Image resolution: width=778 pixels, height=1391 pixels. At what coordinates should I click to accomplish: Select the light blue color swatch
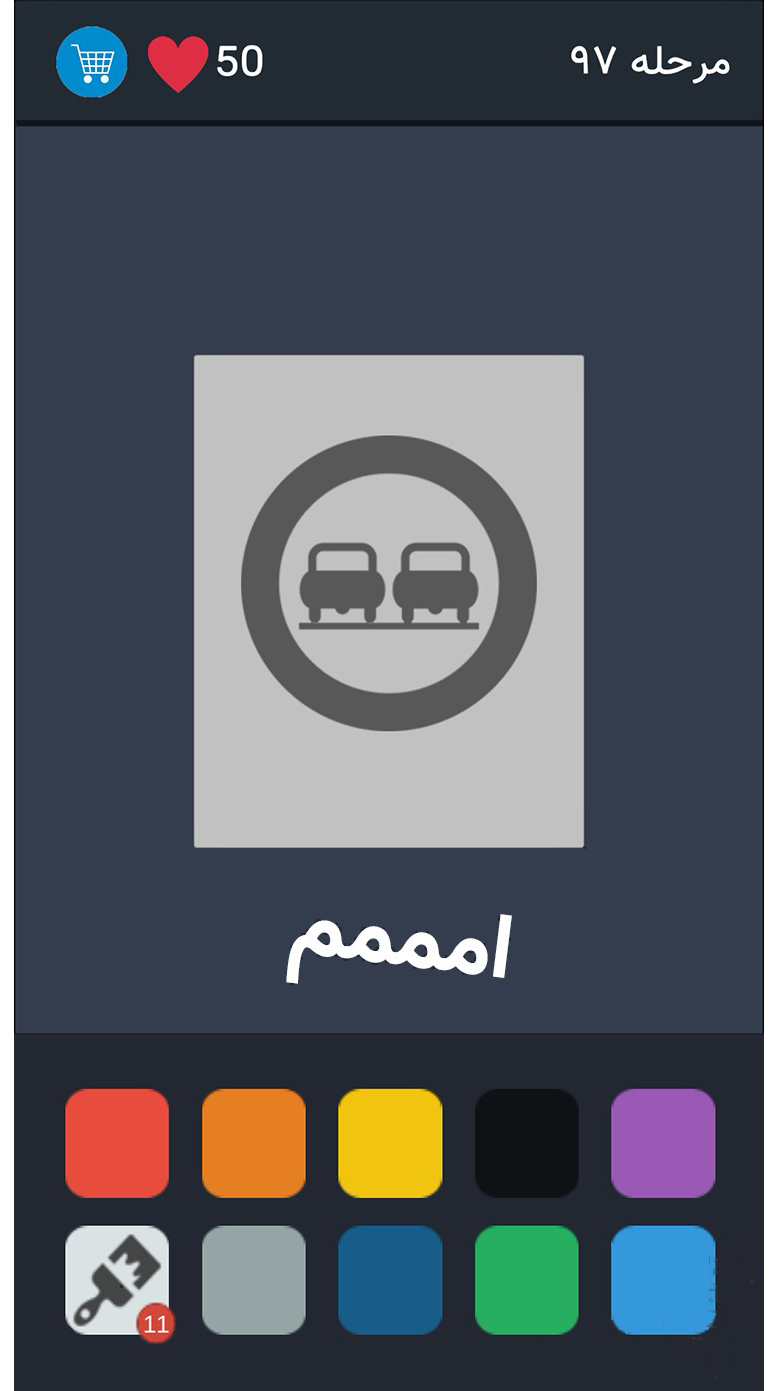pyautogui.click(x=663, y=1280)
